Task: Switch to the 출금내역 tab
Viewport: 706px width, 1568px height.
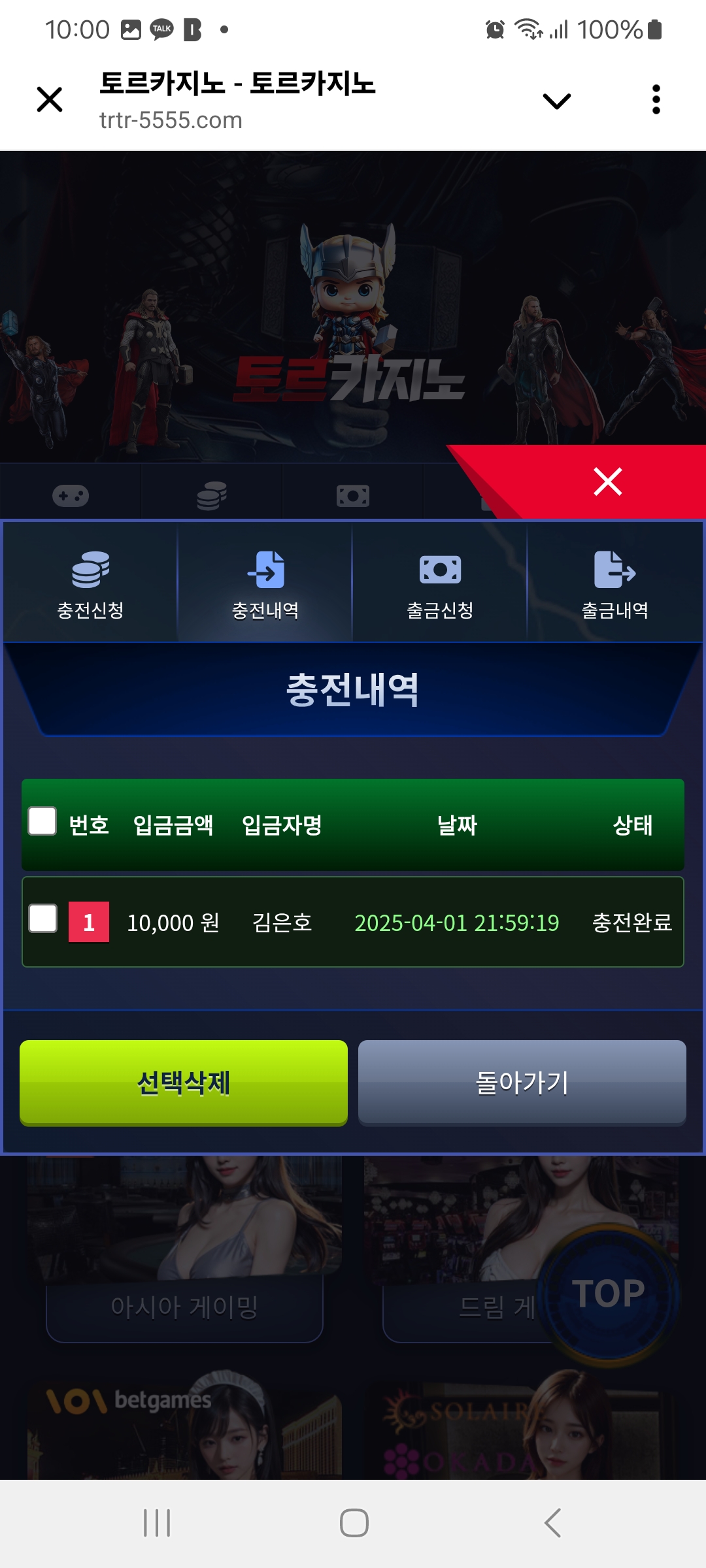Action: tap(615, 583)
